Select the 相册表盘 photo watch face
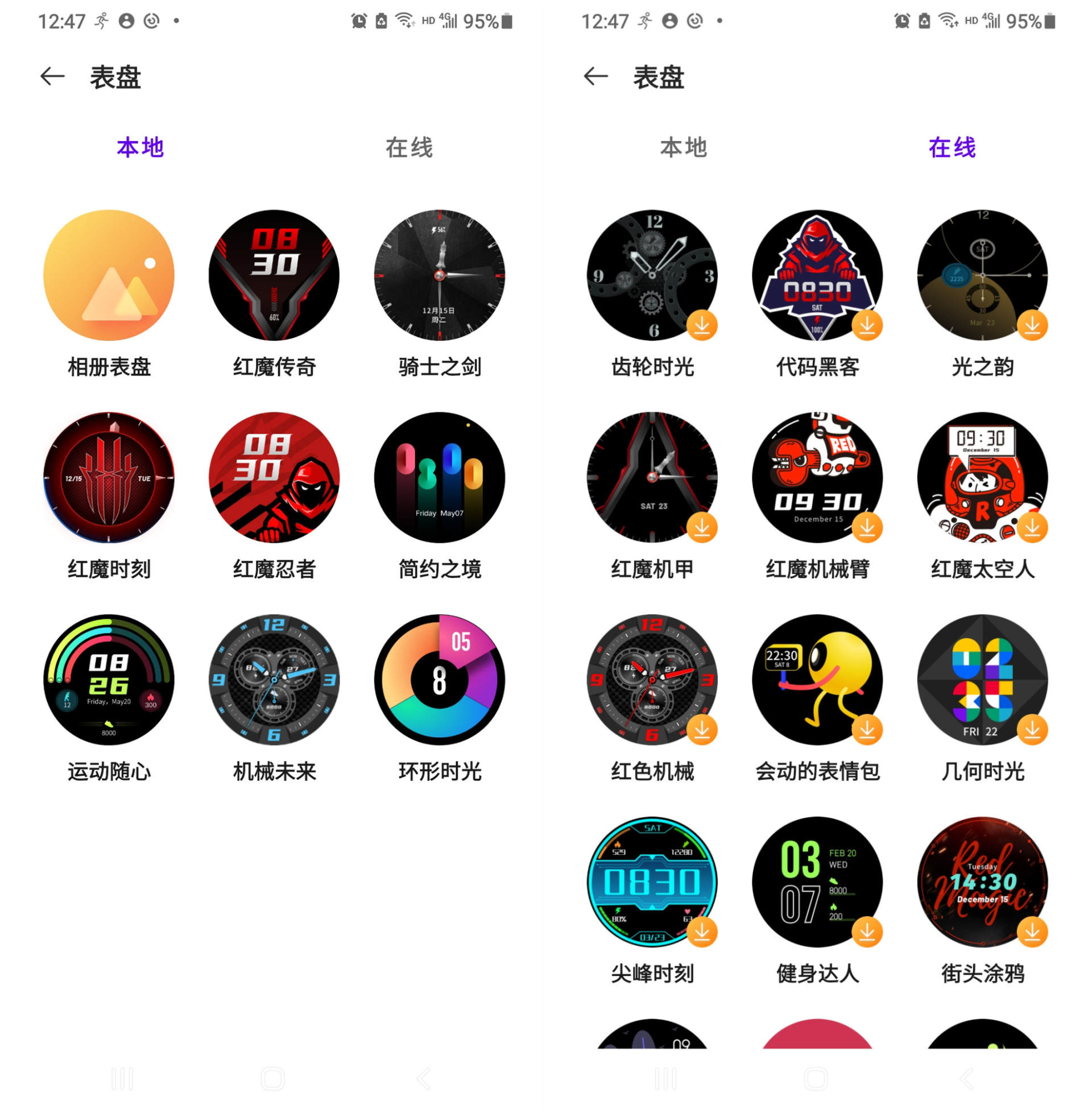Screen dimensions: 1092x1117 click(109, 274)
